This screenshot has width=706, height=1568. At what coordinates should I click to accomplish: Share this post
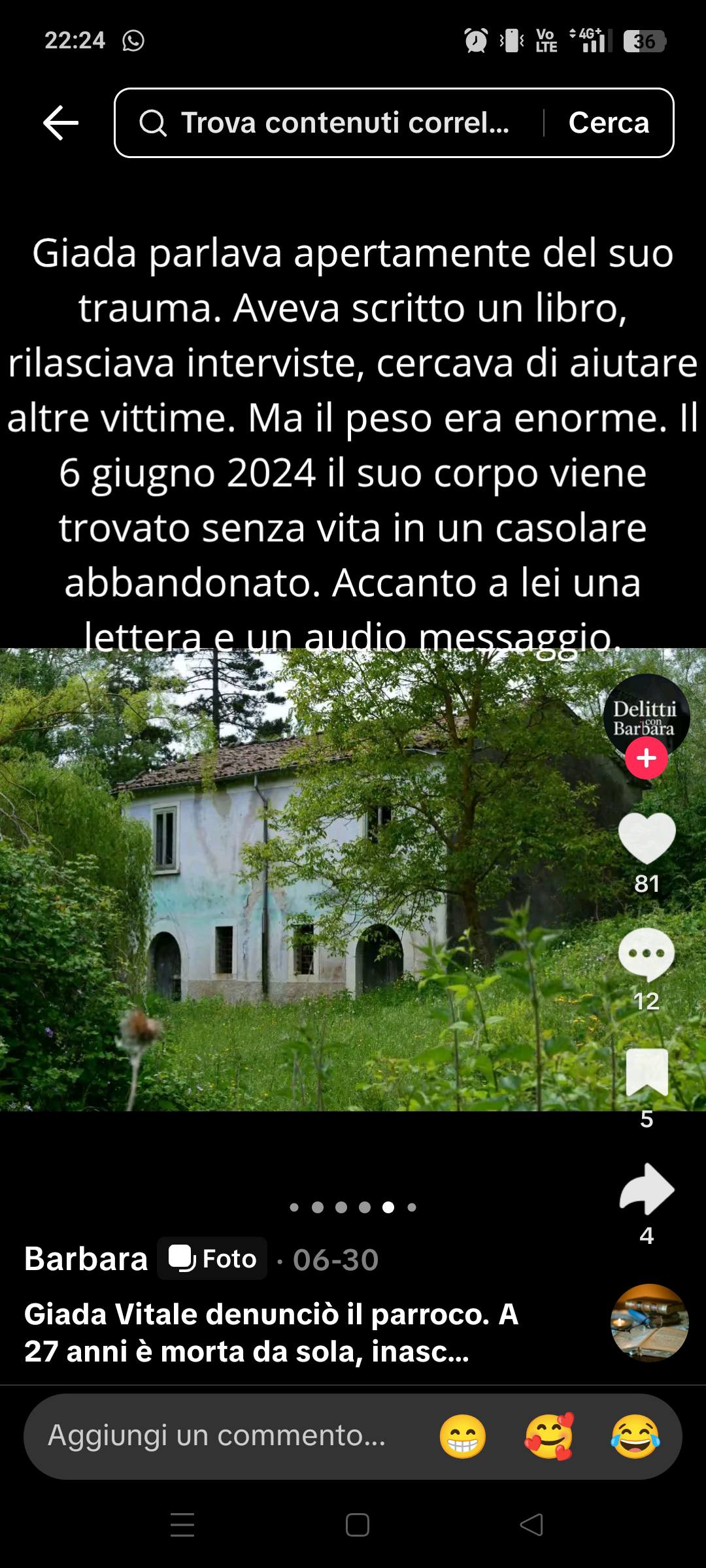pos(647,1189)
